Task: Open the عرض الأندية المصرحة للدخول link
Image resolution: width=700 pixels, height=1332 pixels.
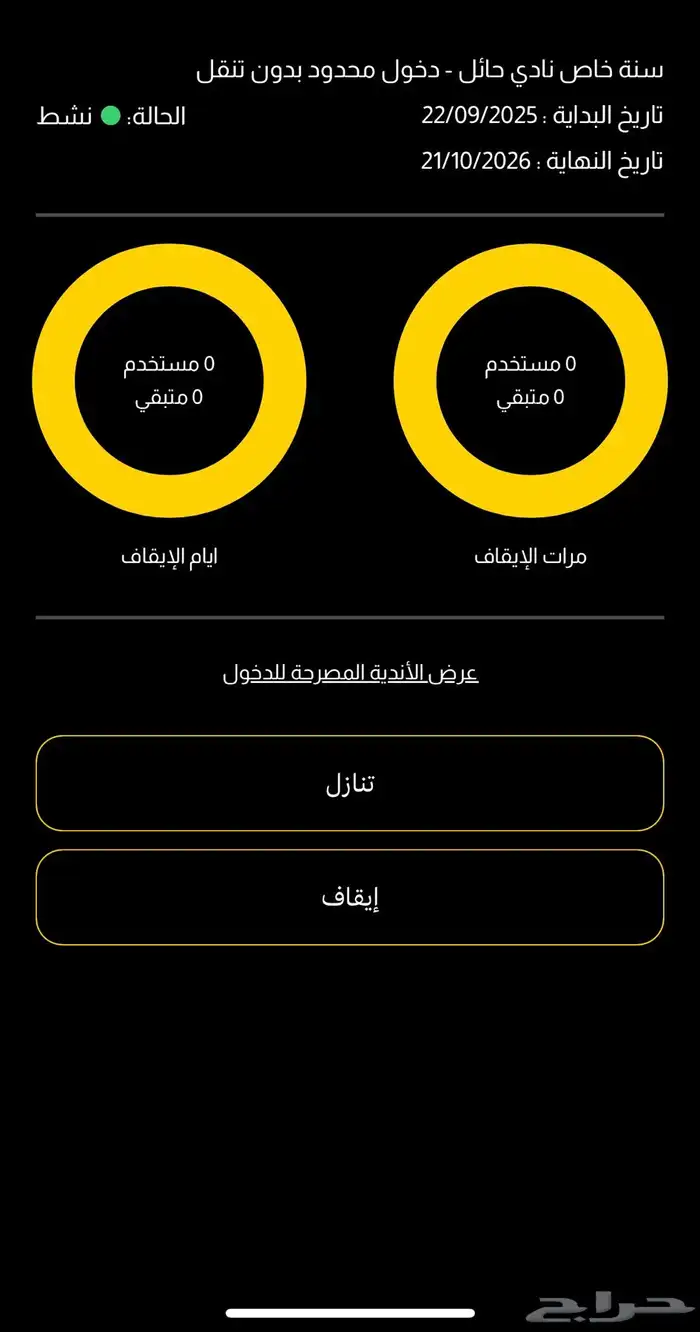Action: [350, 673]
